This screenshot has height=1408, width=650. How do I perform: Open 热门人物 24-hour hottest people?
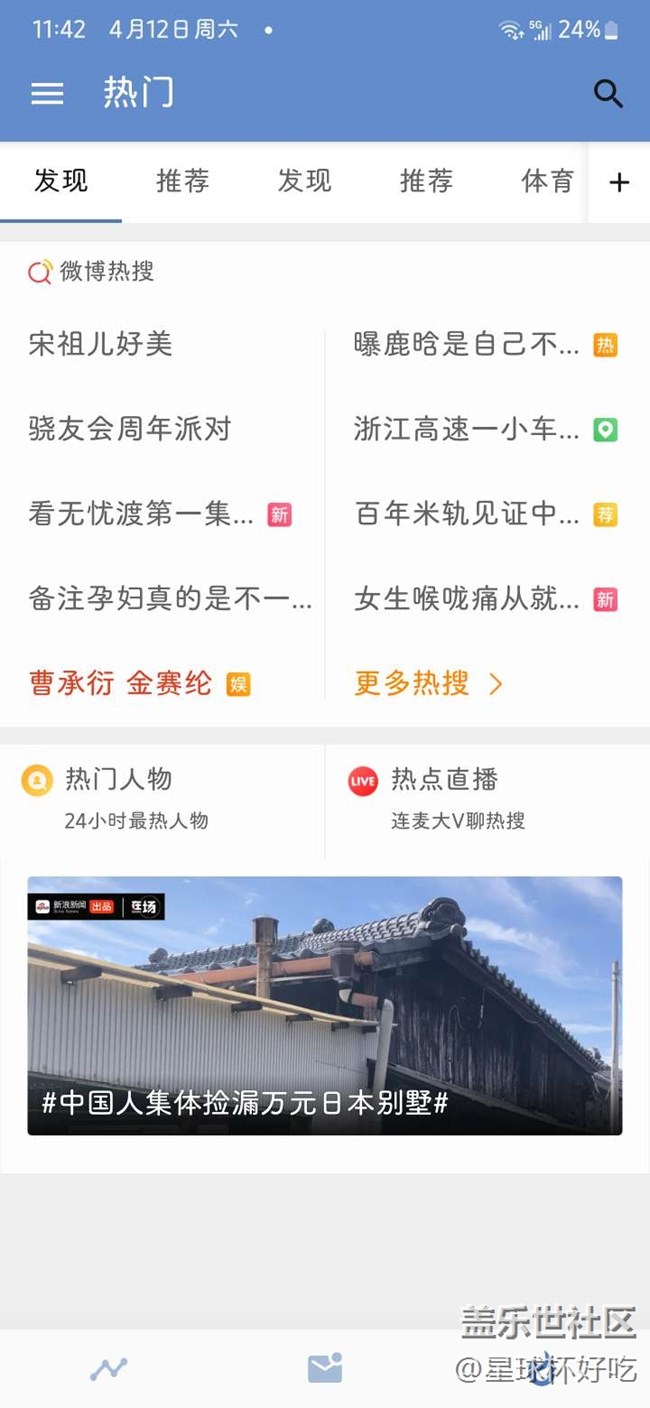pyautogui.click(x=119, y=798)
